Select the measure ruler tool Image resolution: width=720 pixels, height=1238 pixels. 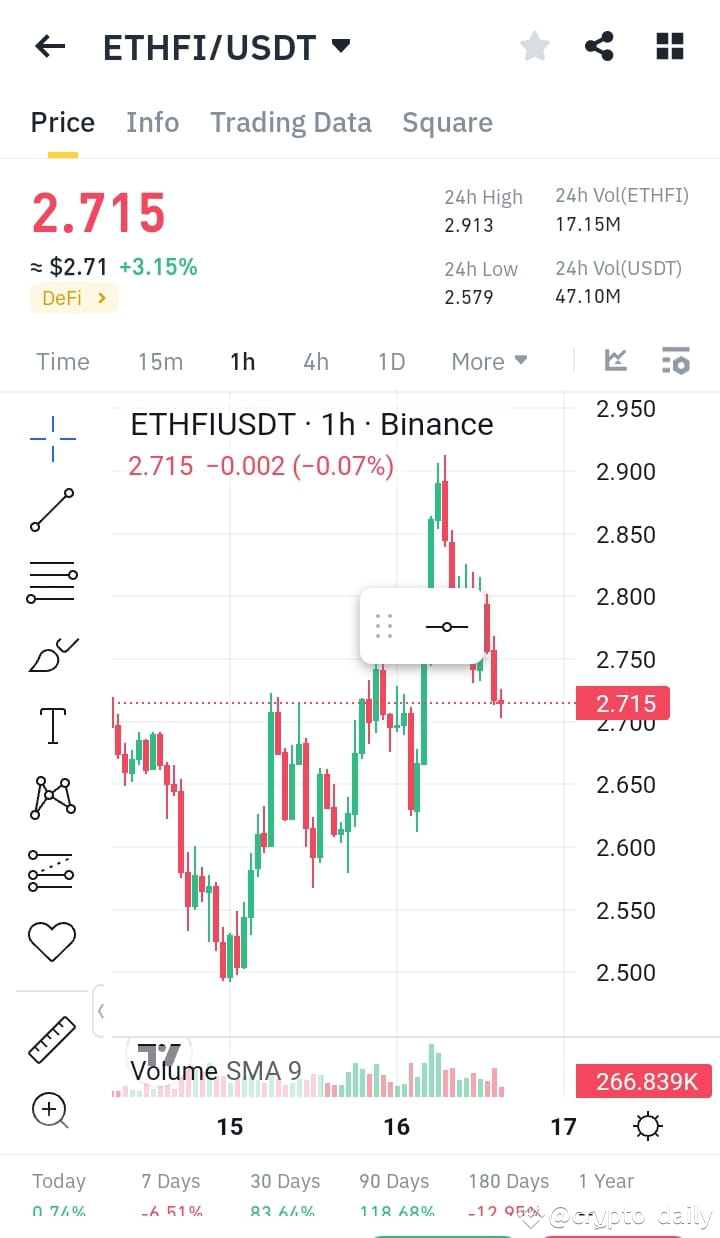point(52,1038)
